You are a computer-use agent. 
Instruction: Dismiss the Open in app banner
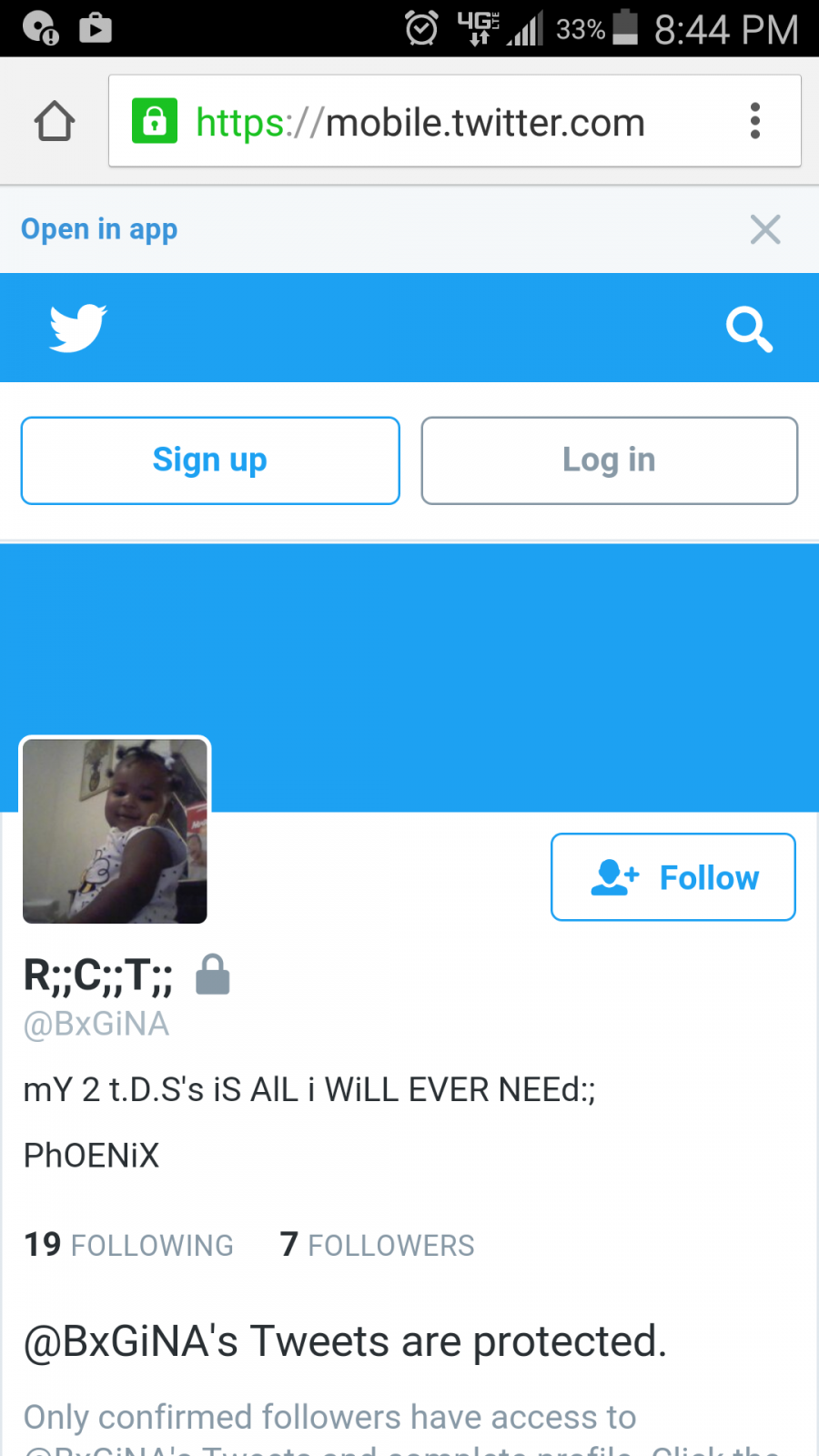pos(765,229)
